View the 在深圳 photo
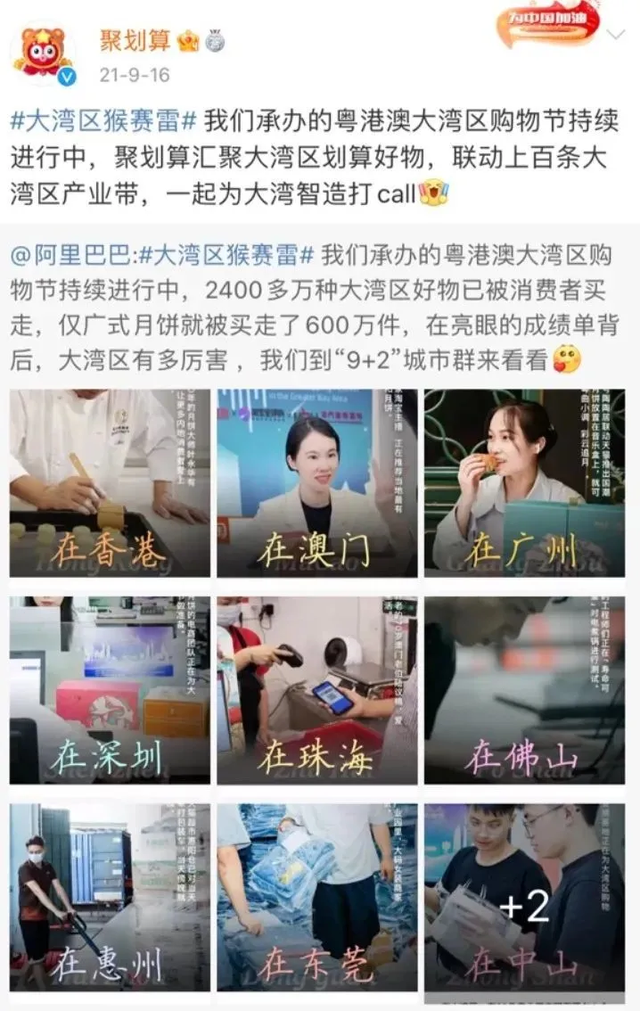The height and width of the screenshot is (1011, 640). pyautogui.click(x=110, y=690)
